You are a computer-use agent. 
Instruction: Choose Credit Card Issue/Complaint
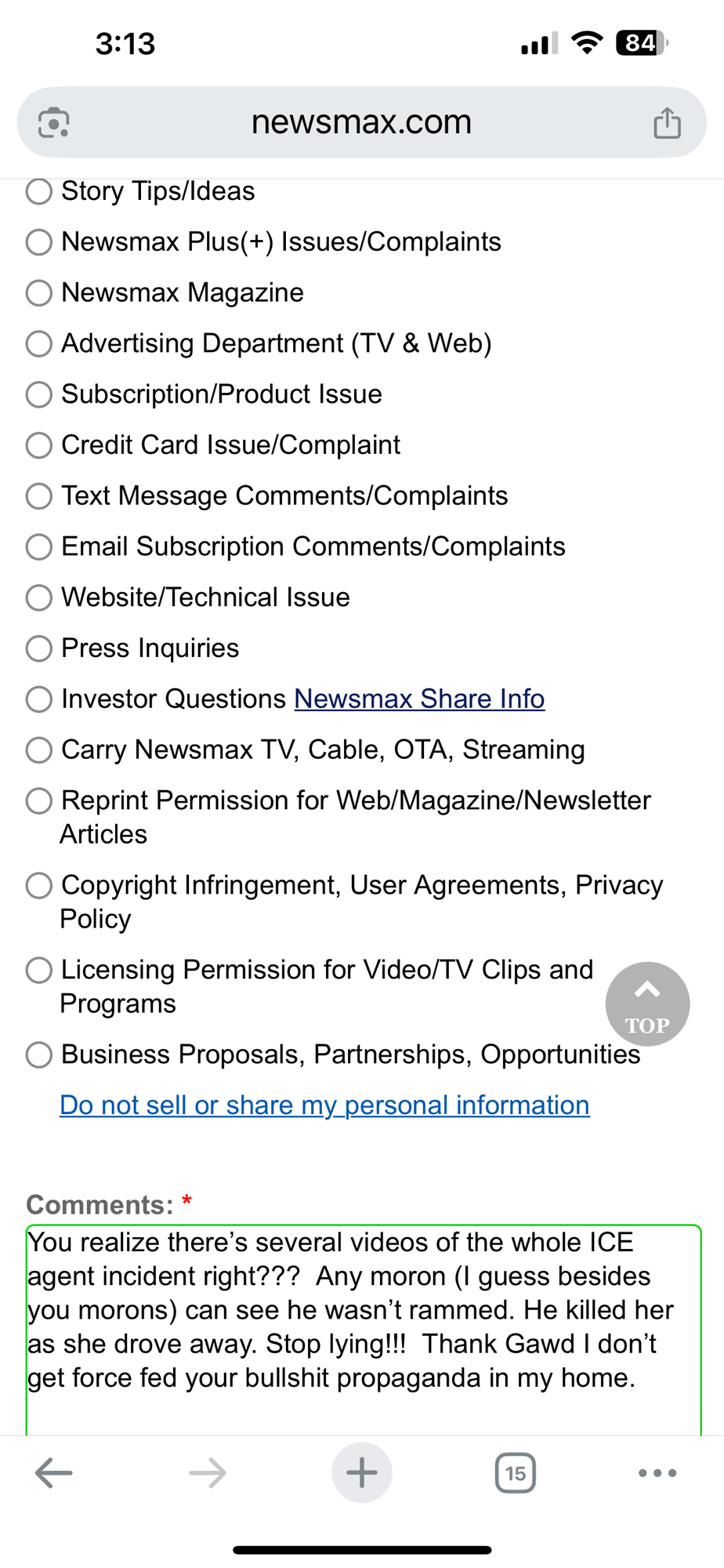(39, 445)
